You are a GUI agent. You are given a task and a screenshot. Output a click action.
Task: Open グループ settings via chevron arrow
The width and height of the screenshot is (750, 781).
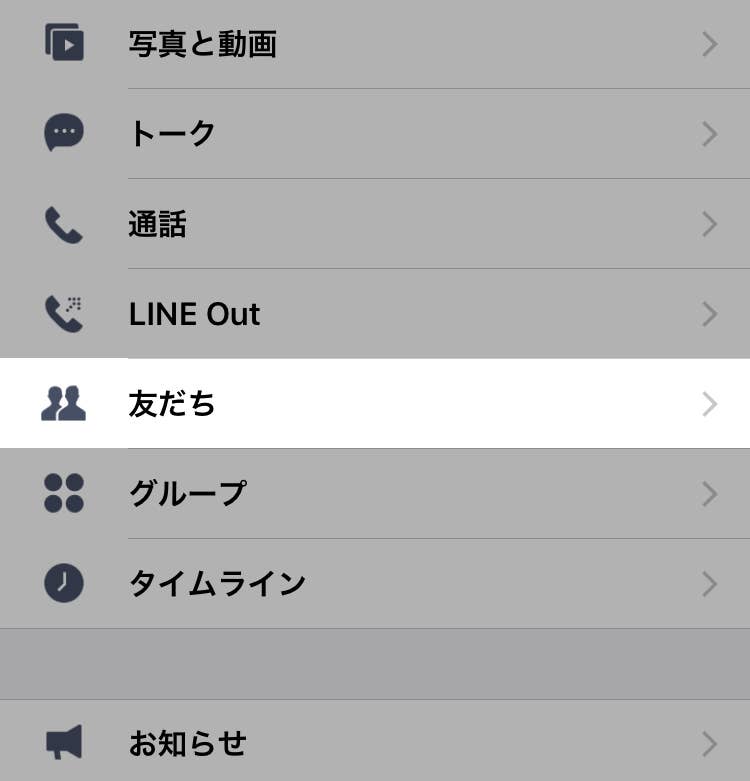coord(710,494)
